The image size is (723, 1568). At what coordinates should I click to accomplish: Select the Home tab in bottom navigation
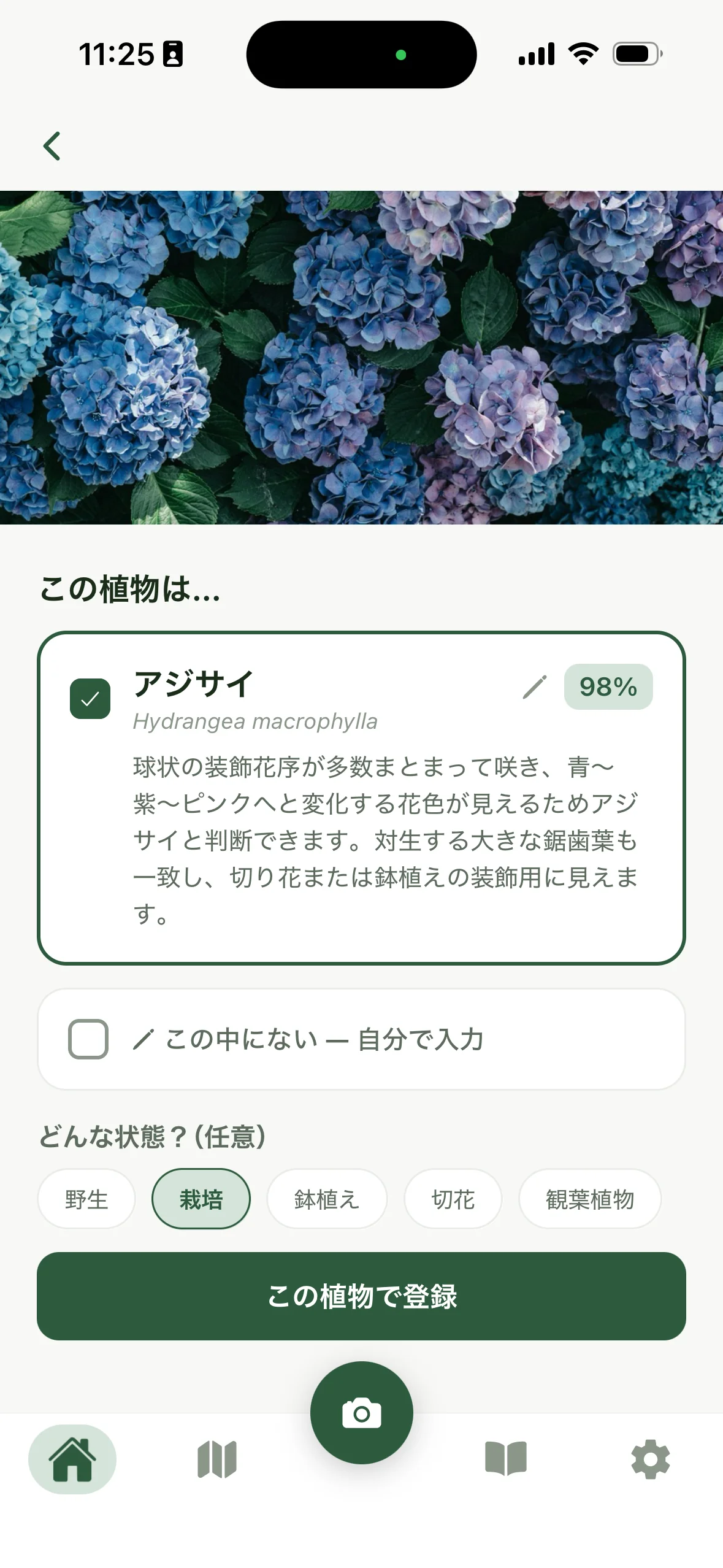click(x=72, y=1459)
